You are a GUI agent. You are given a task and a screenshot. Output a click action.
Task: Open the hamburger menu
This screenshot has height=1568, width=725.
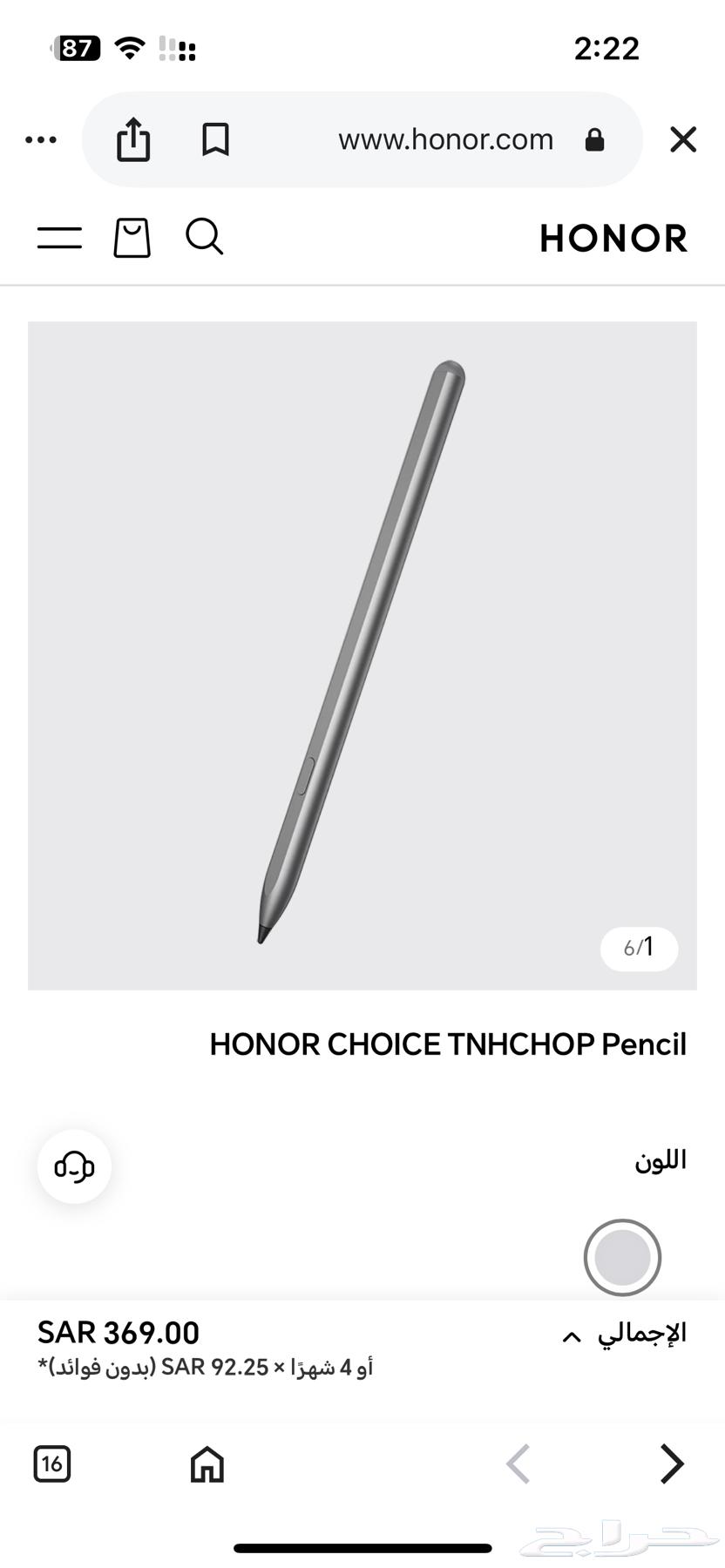pyautogui.click(x=59, y=237)
